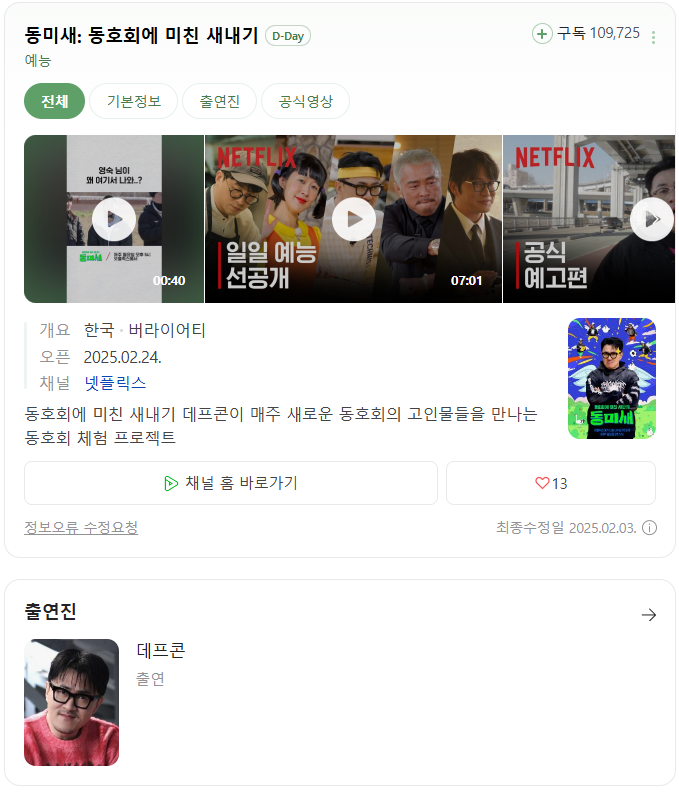This screenshot has height=811, width=679.
Task: Open the 넷플릭스 channel link
Action: (x=115, y=383)
